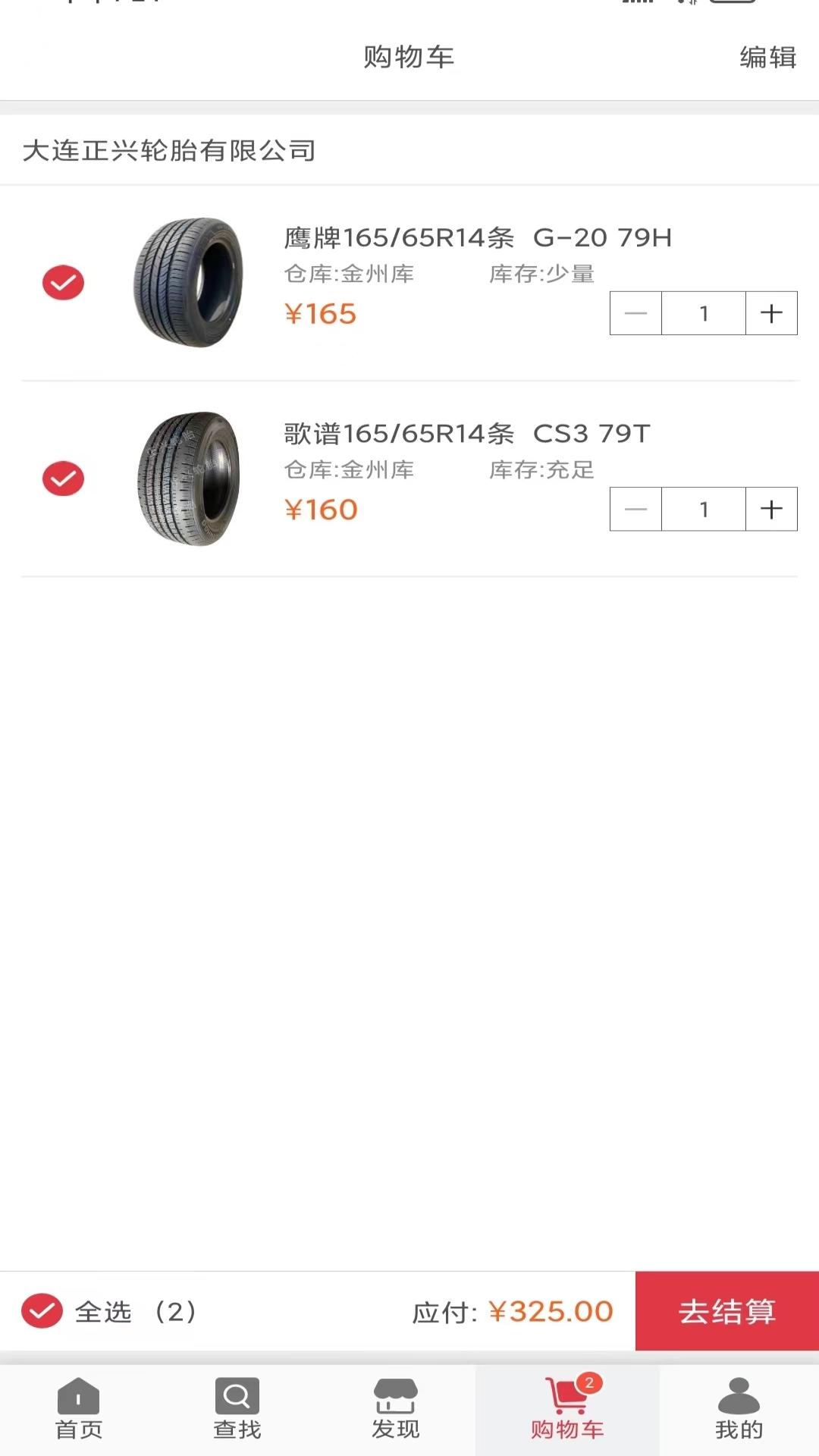Uncheck the 鹰牌 G-20 tire selection

pyautogui.click(x=63, y=282)
